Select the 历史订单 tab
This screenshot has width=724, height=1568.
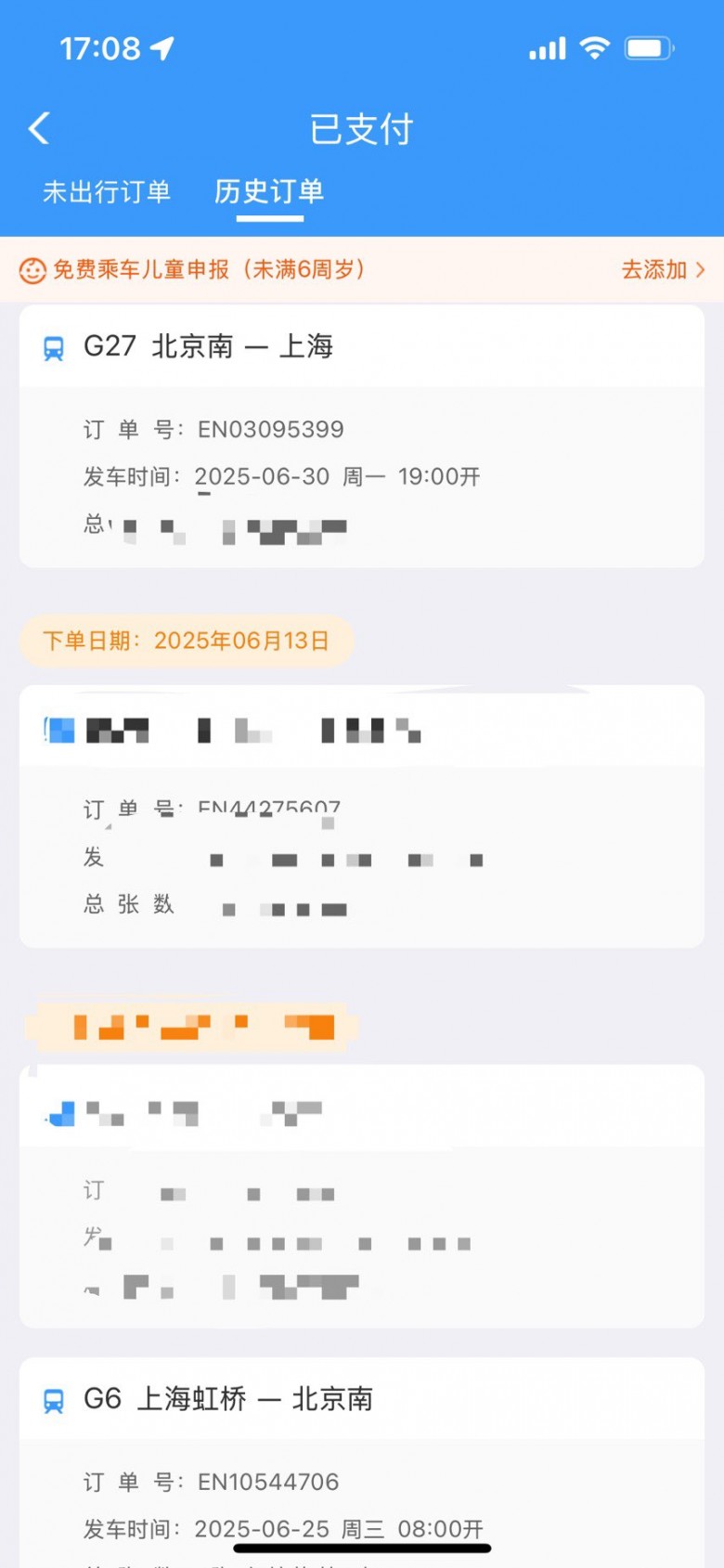269,192
